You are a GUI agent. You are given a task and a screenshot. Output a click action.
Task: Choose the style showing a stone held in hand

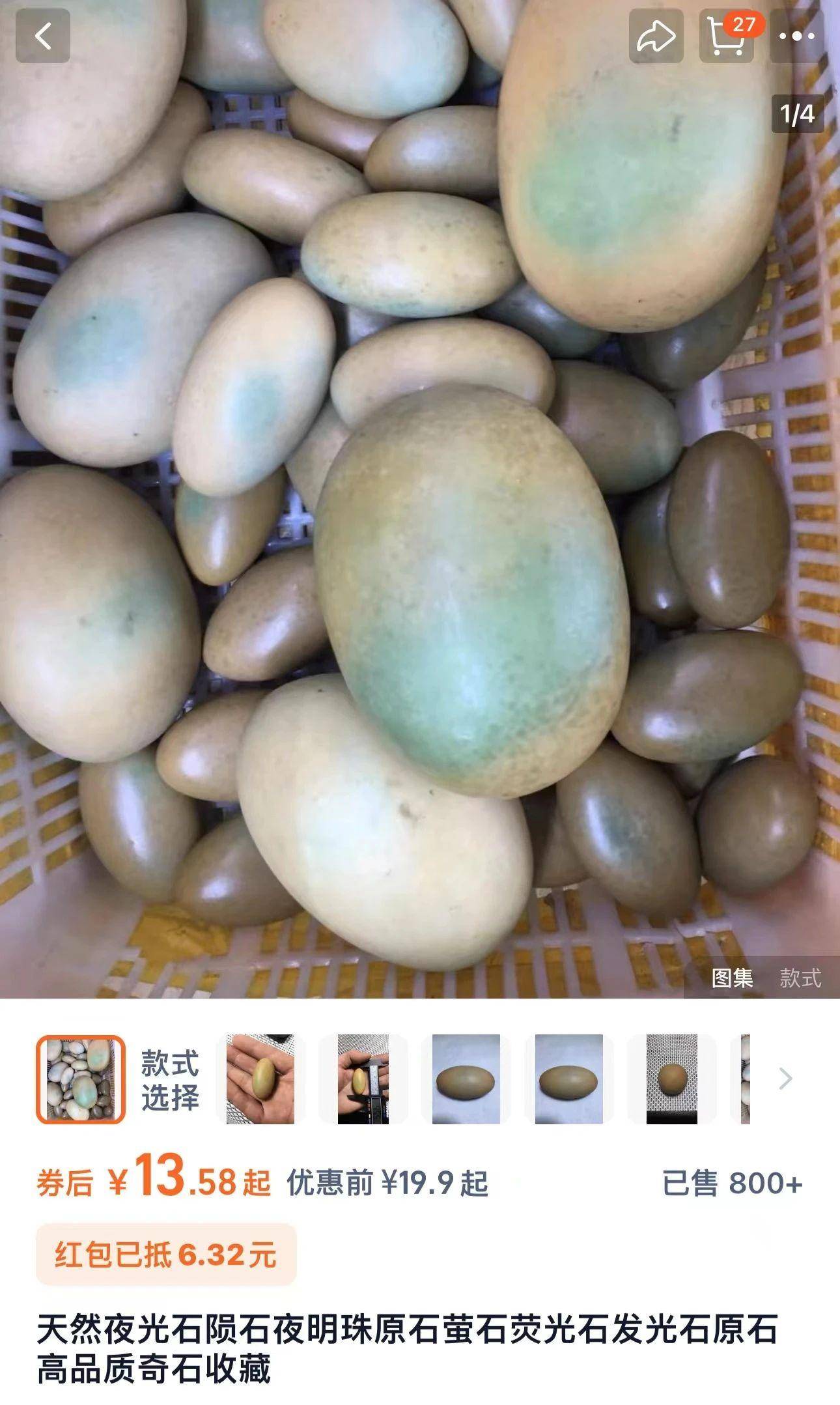260,1079
